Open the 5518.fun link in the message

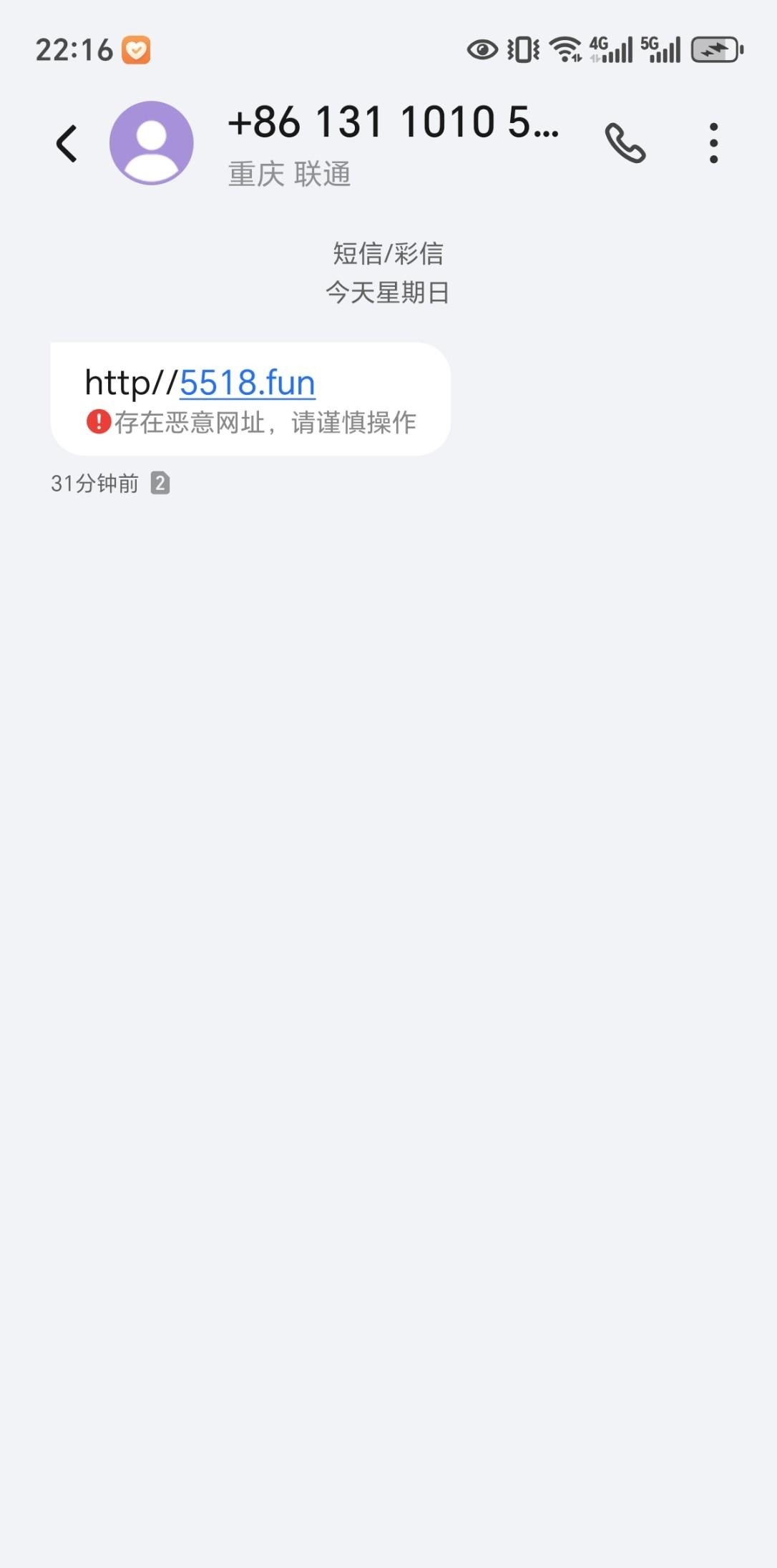(x=247, y=383)
